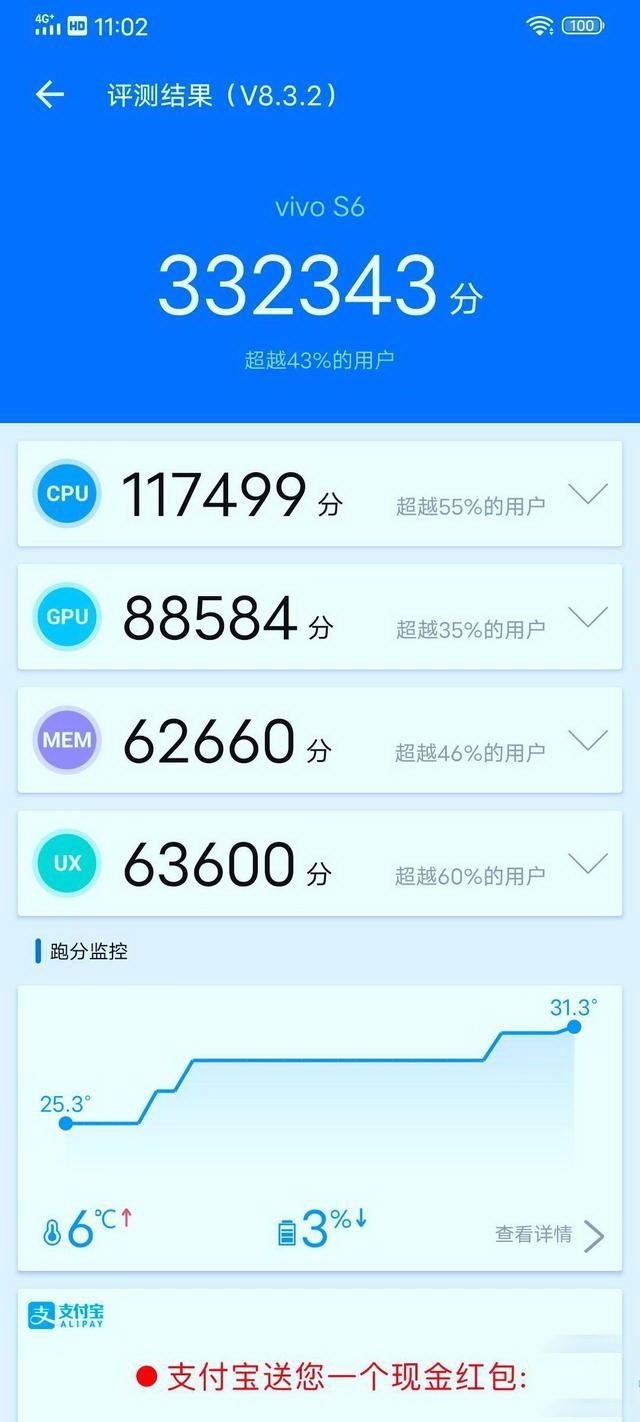Open 查看详情 for benchmark monitoring
This screenshot has height=1422, width=640.
tap(549, 1235)
